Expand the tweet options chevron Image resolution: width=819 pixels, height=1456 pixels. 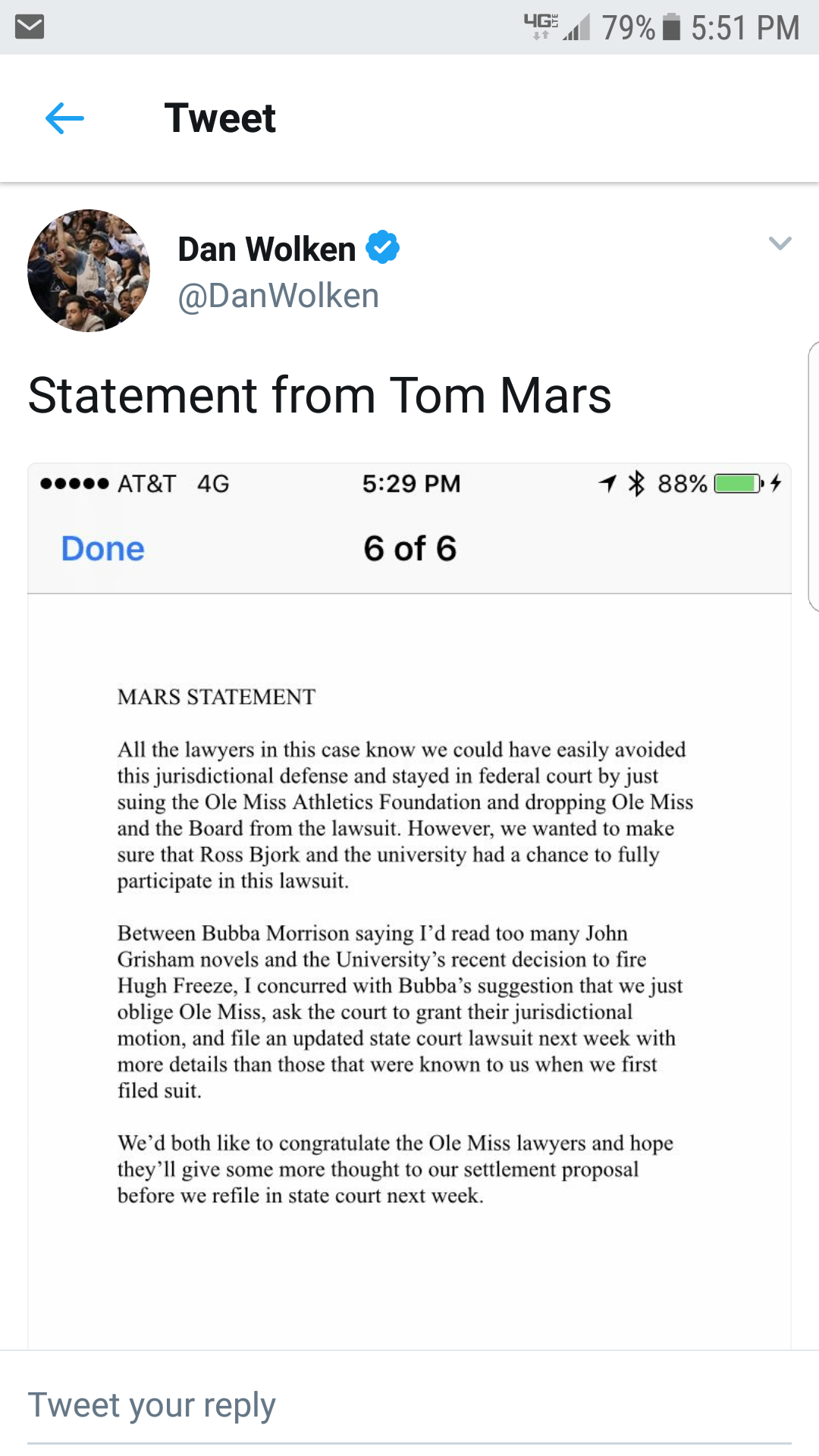780,243
